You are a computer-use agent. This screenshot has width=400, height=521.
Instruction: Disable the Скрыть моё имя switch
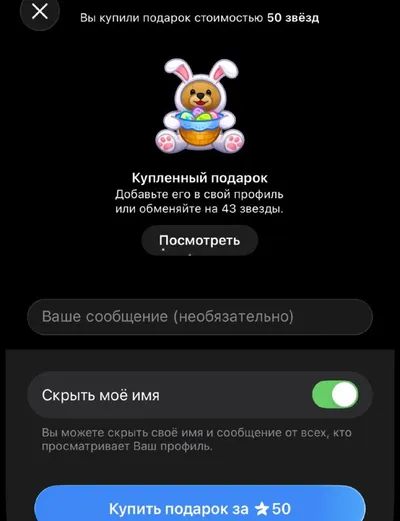click(x=335, y=395)
